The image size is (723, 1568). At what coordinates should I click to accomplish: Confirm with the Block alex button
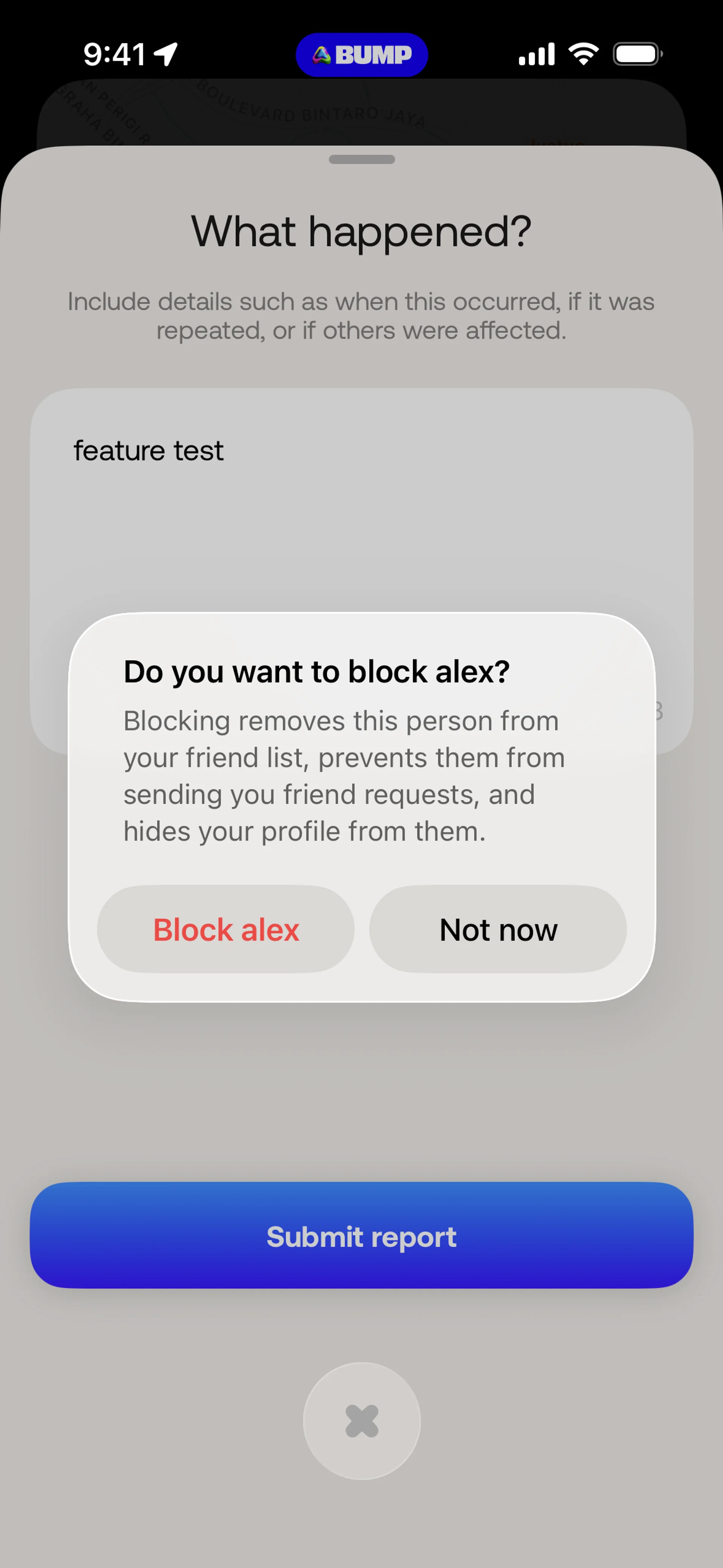coord(226,929)
